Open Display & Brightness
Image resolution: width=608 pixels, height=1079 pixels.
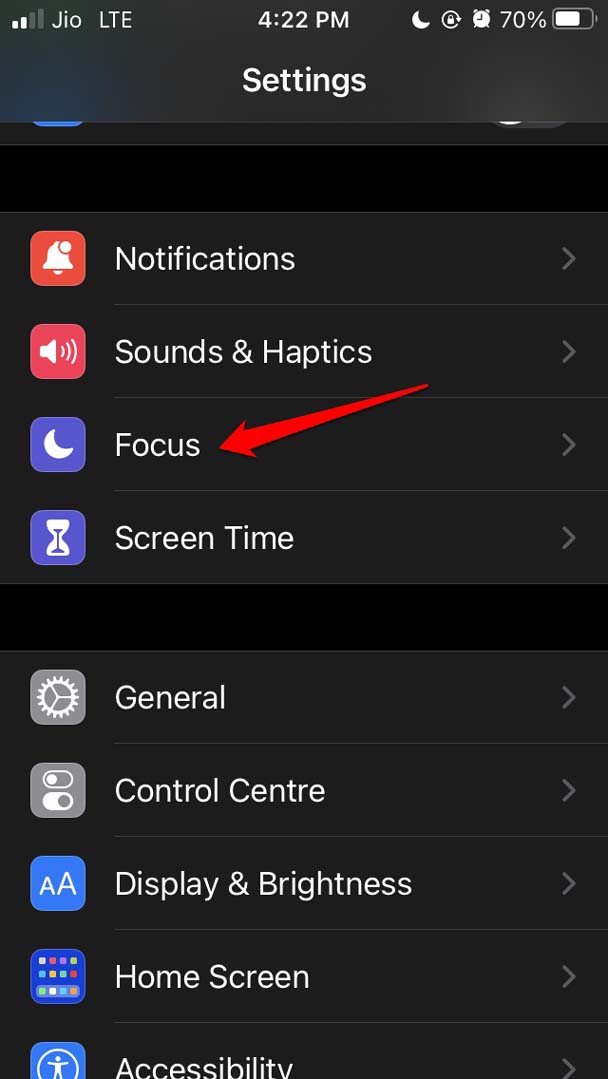263,883
